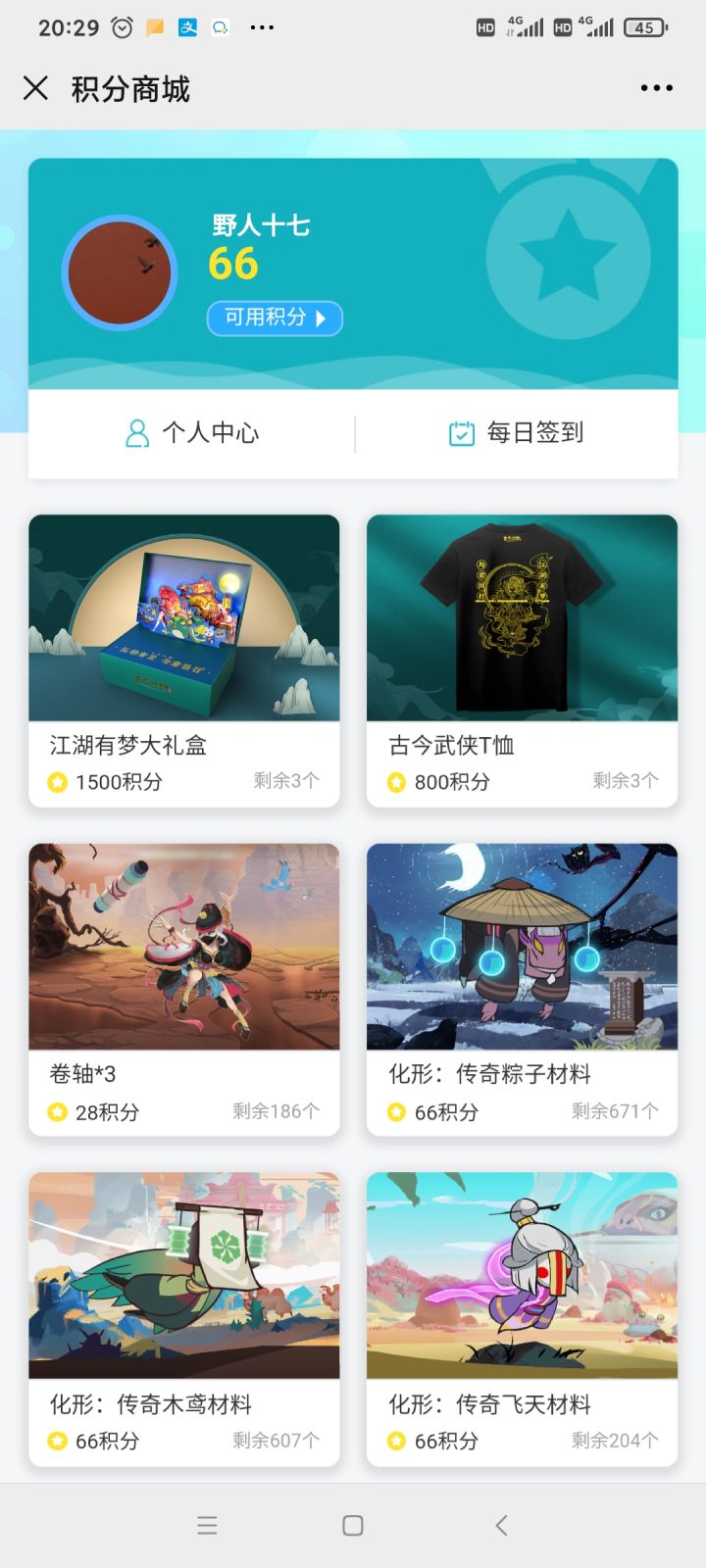
Task: Go back using the system back button
Action: click(501, 1525)
